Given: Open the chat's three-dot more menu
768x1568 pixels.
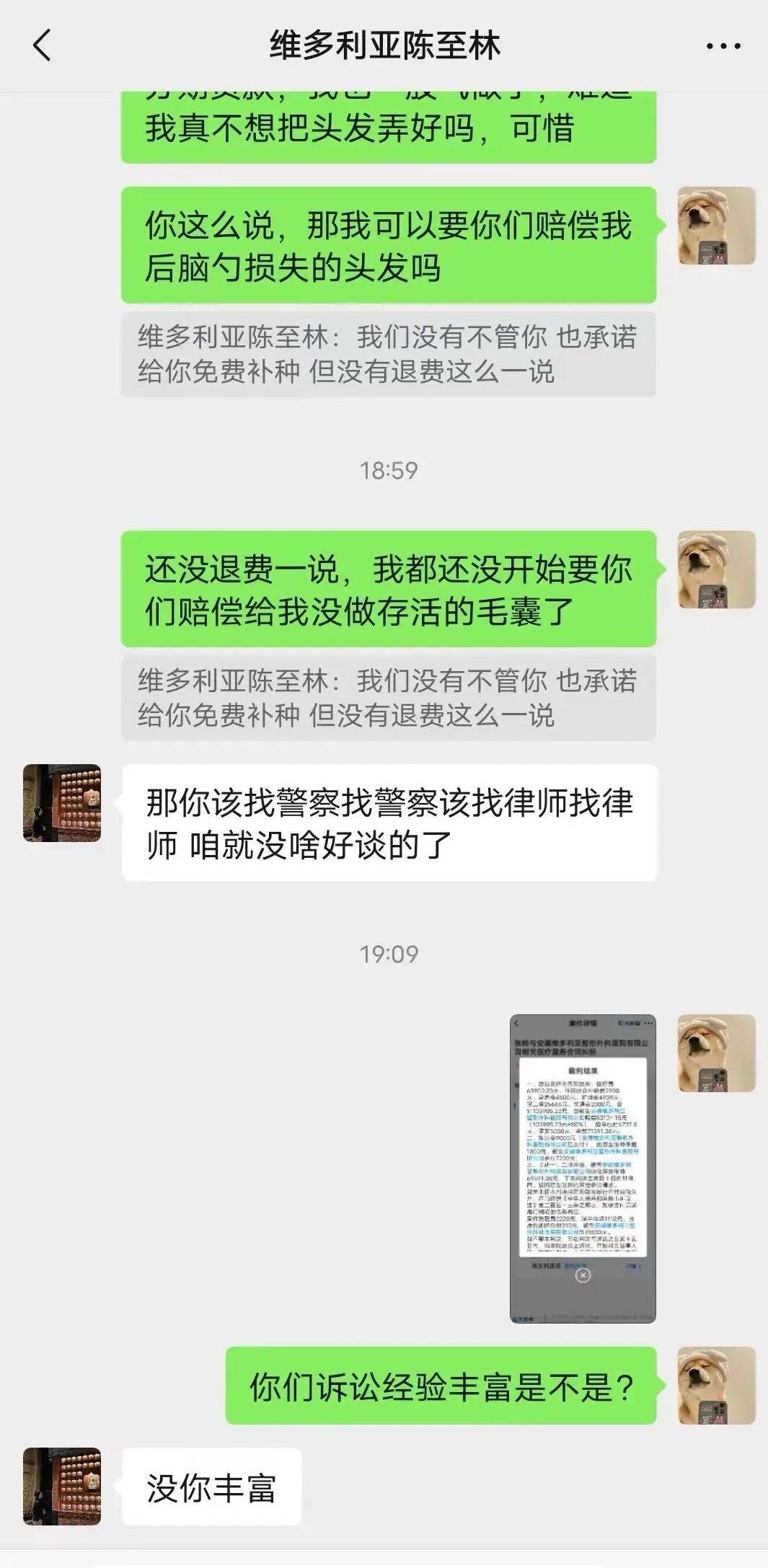Looking at the screenshot, I should coord(723,46).
